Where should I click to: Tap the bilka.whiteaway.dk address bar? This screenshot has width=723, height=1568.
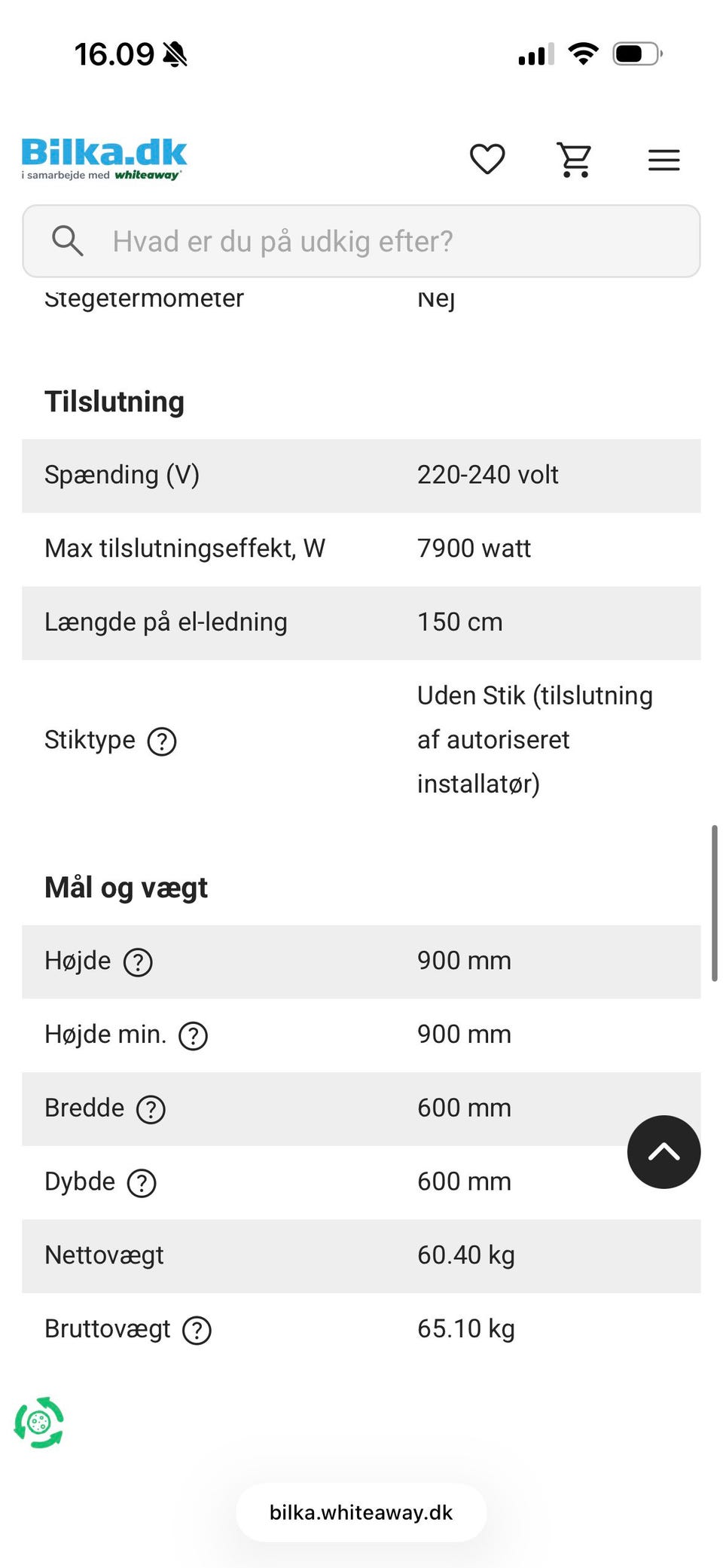(x=361, y=1512)
